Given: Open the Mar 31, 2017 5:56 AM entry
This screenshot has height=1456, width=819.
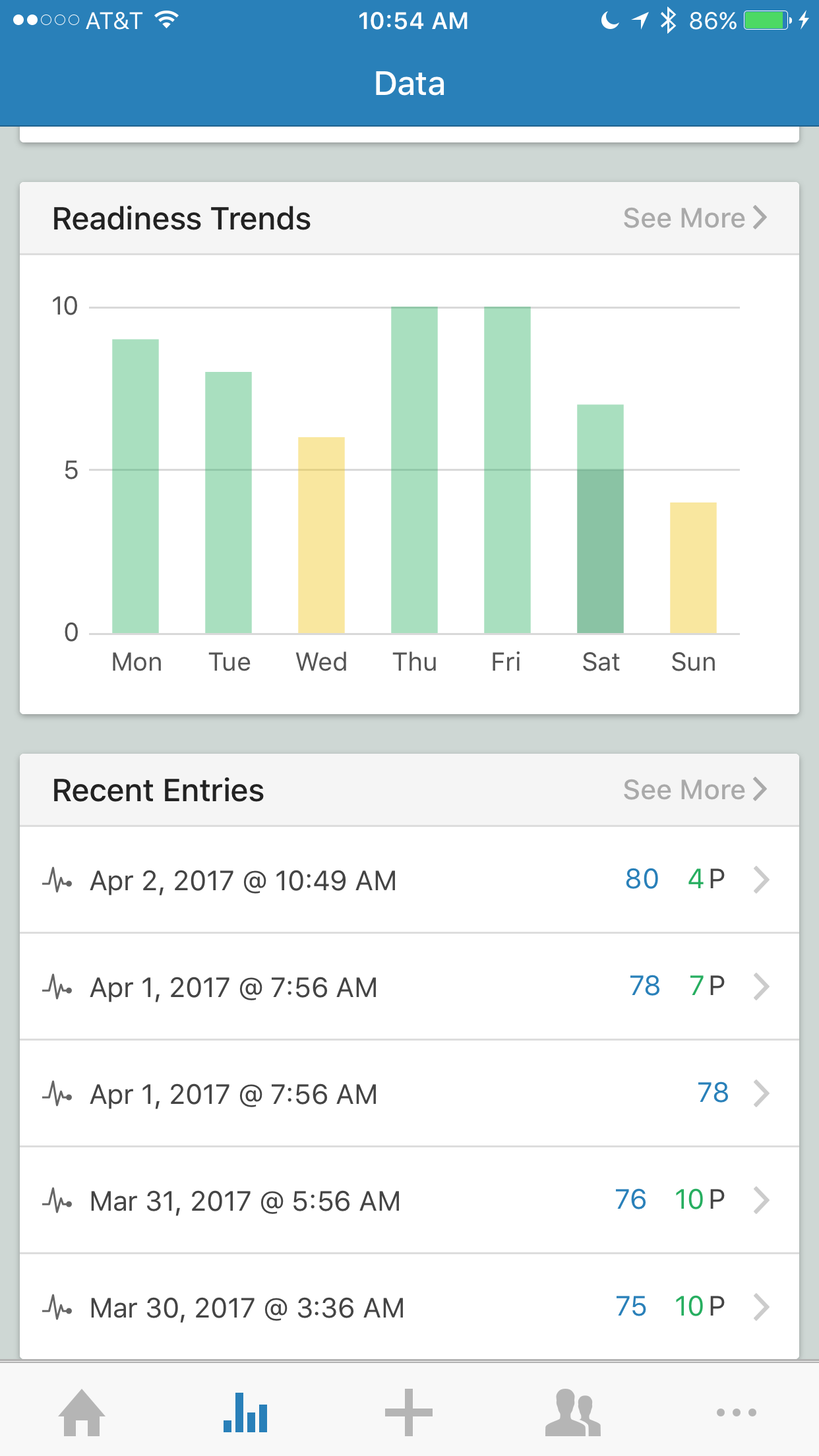Looking at the screenshot, I should [409, 1200].
